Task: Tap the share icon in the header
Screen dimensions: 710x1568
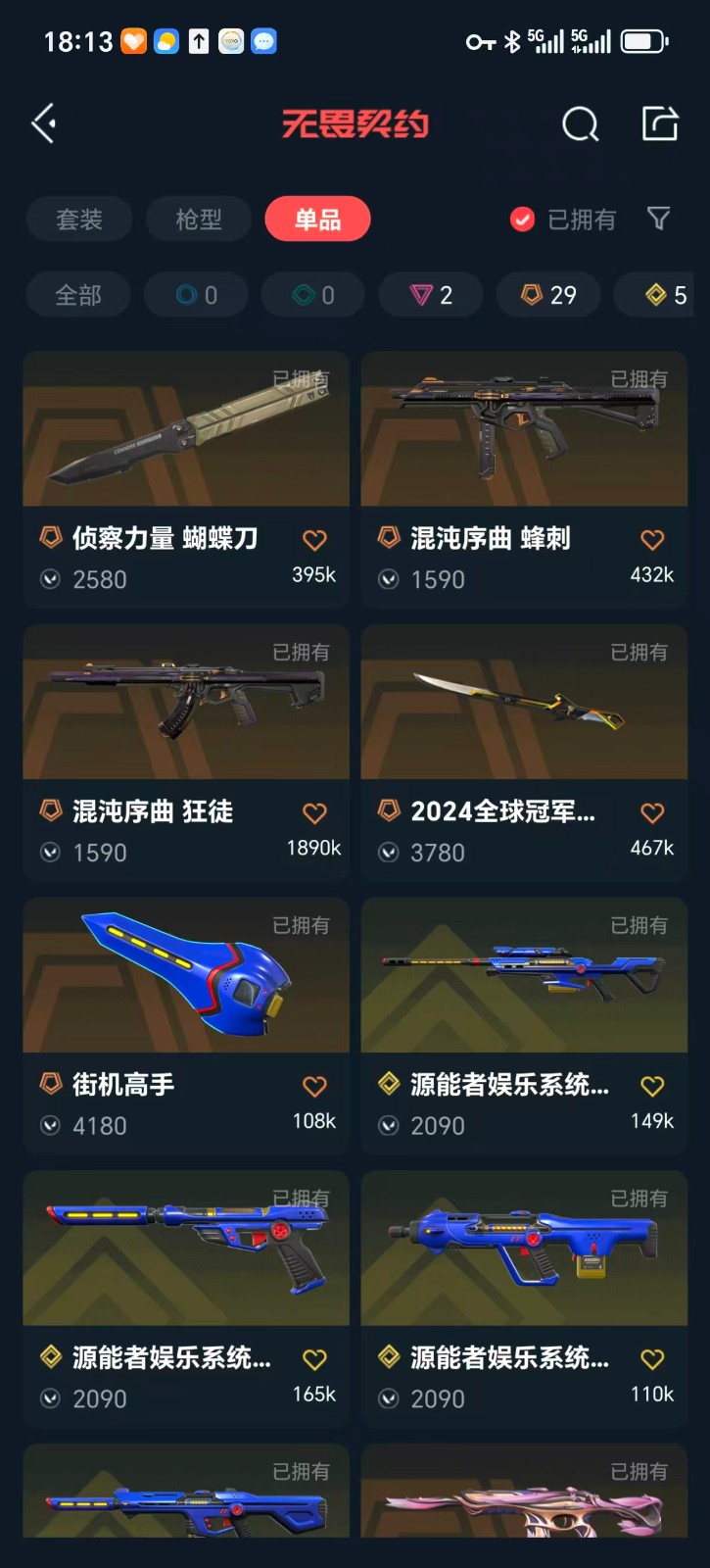Action: click(659, 123)
